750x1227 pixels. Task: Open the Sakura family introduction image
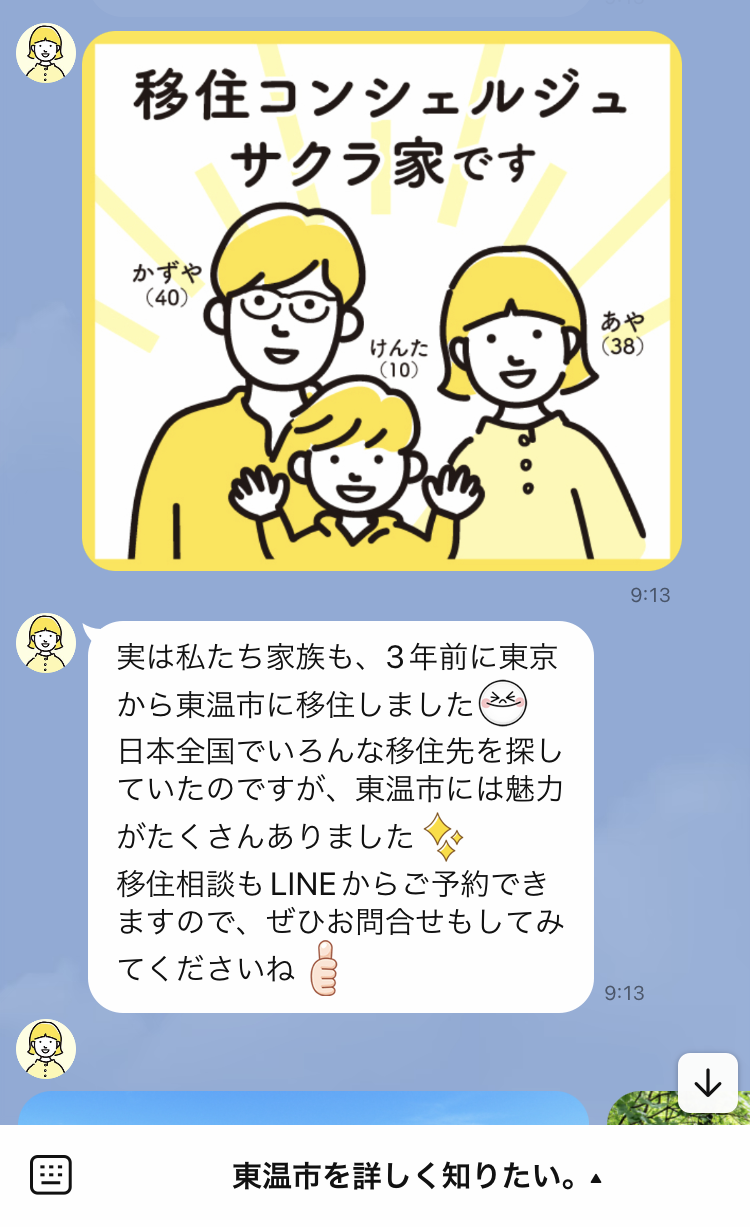(x=382, y=301)
